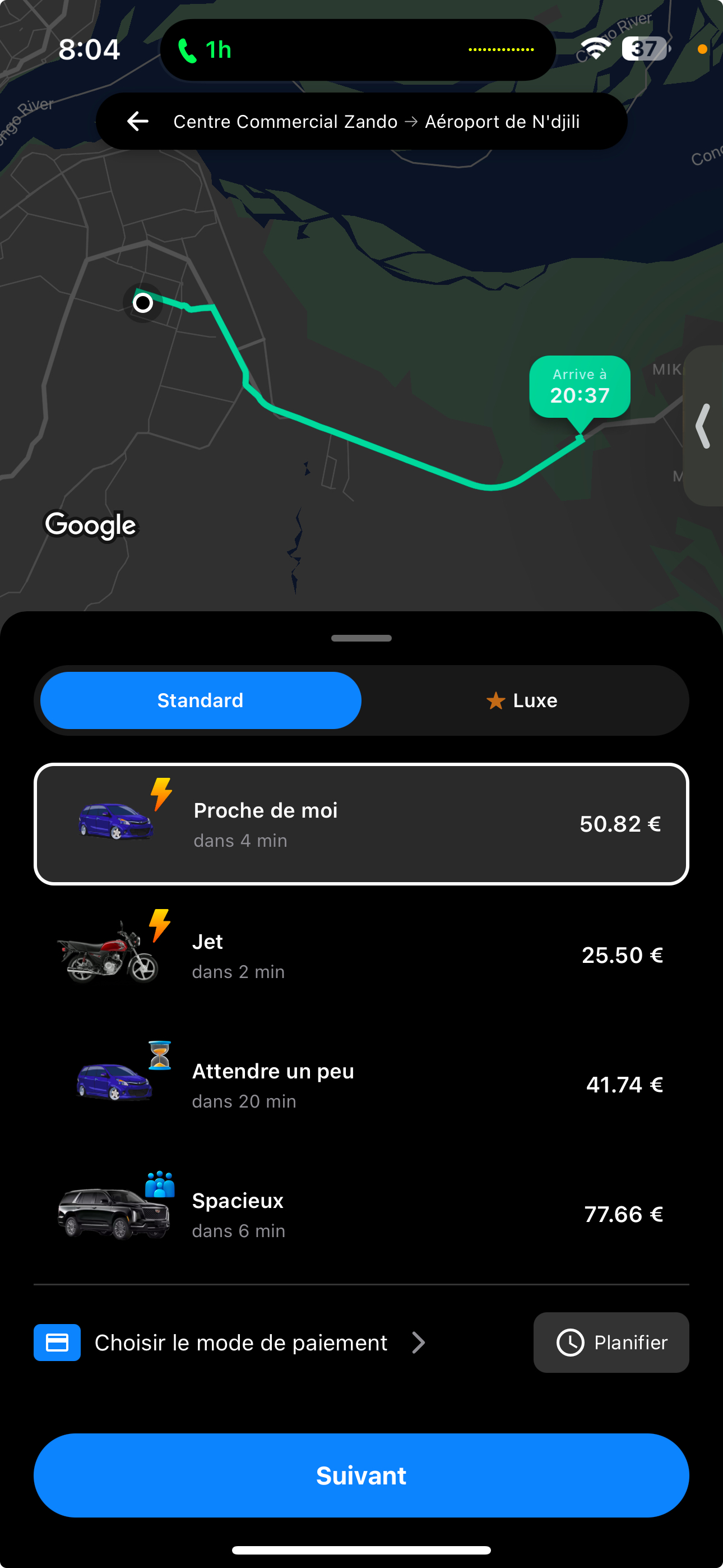The image size is (723, 1568).
Task: Select the Proche de moi ride
Action: [x=361, y=824]
